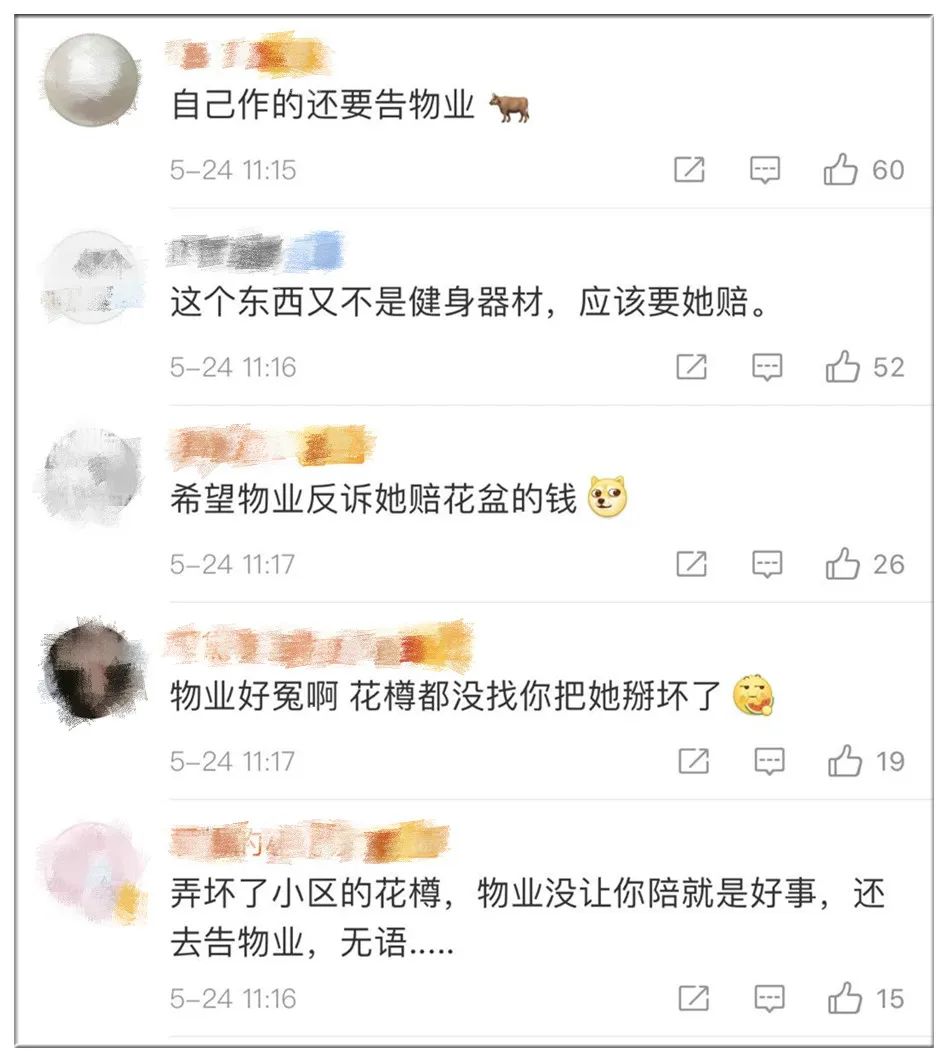Repost the comment starting with "物业好冤啊"

tap(693, 762)
